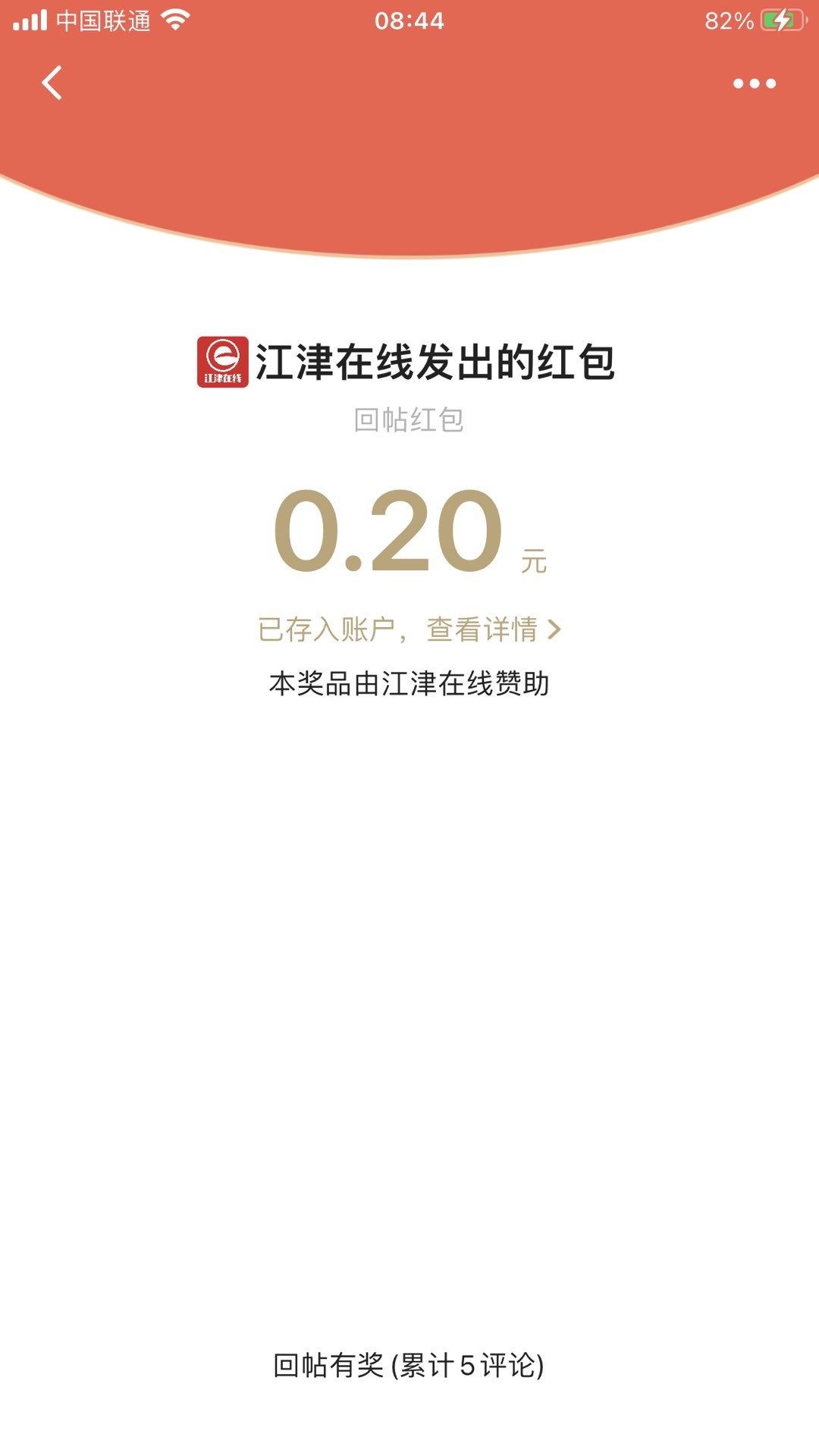
Task: Go back using the top-left arrow
Action: point(52,83)
